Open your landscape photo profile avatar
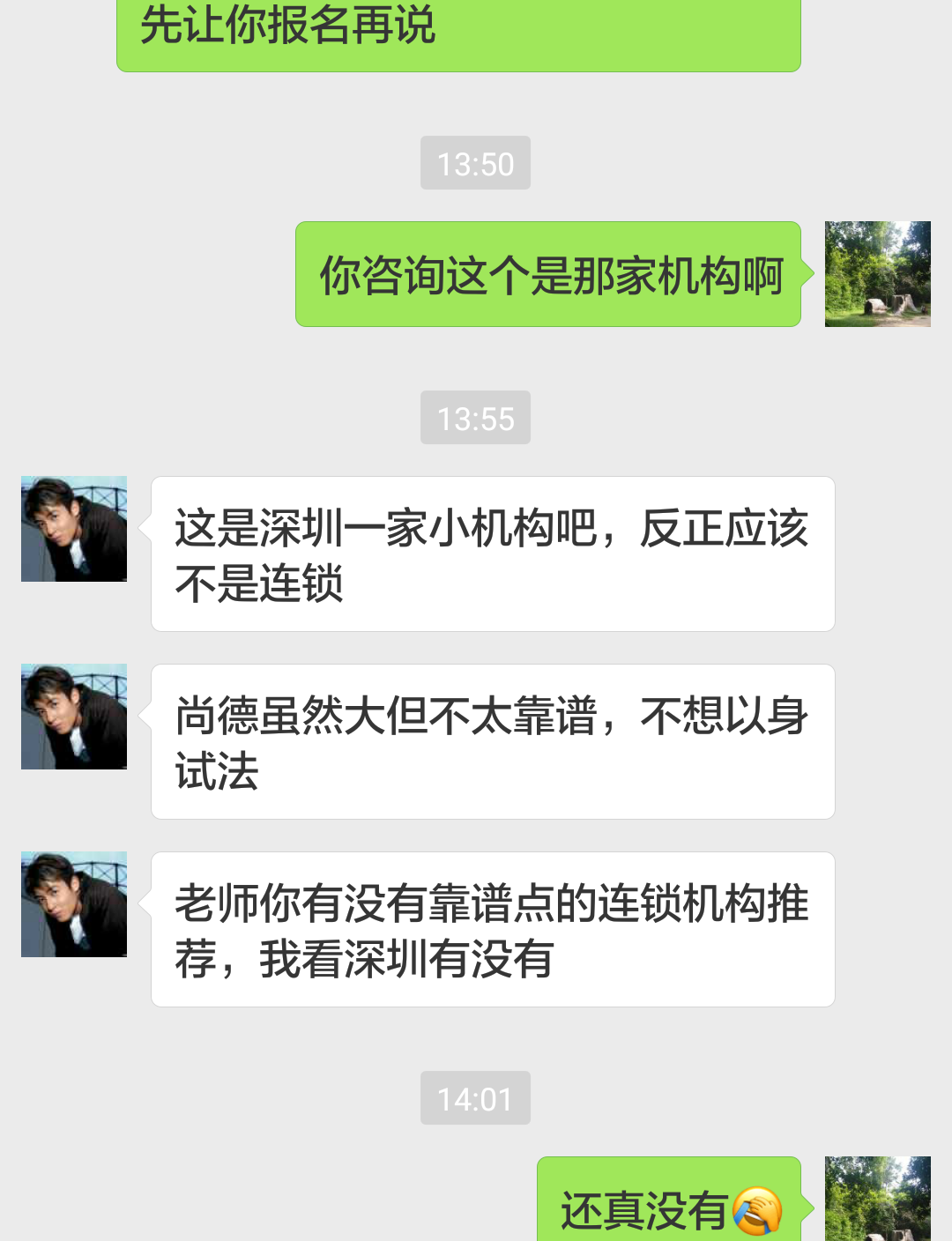Image resolution: width=952 pixels, height=1241 pixels. point(877,273)
